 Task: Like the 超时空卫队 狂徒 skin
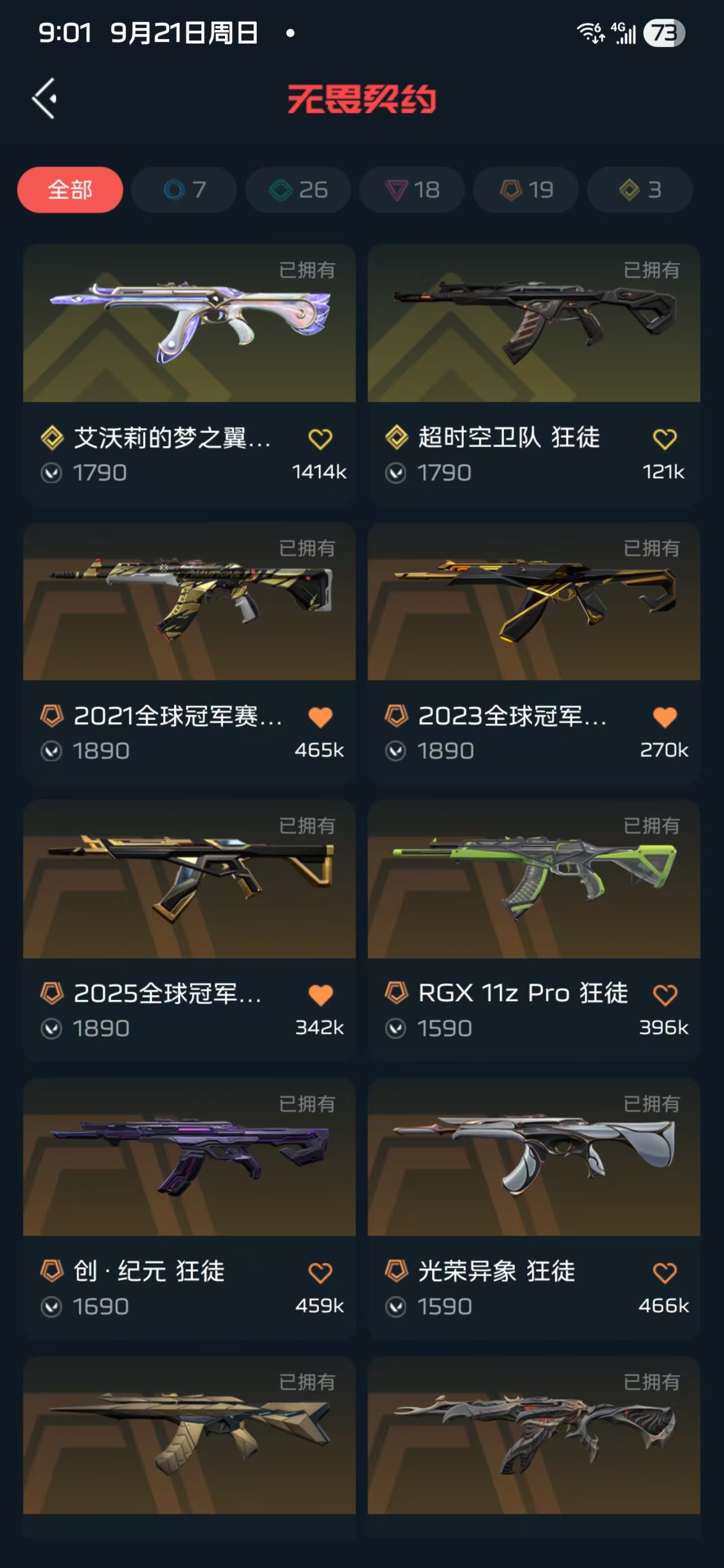click(665, 439)
